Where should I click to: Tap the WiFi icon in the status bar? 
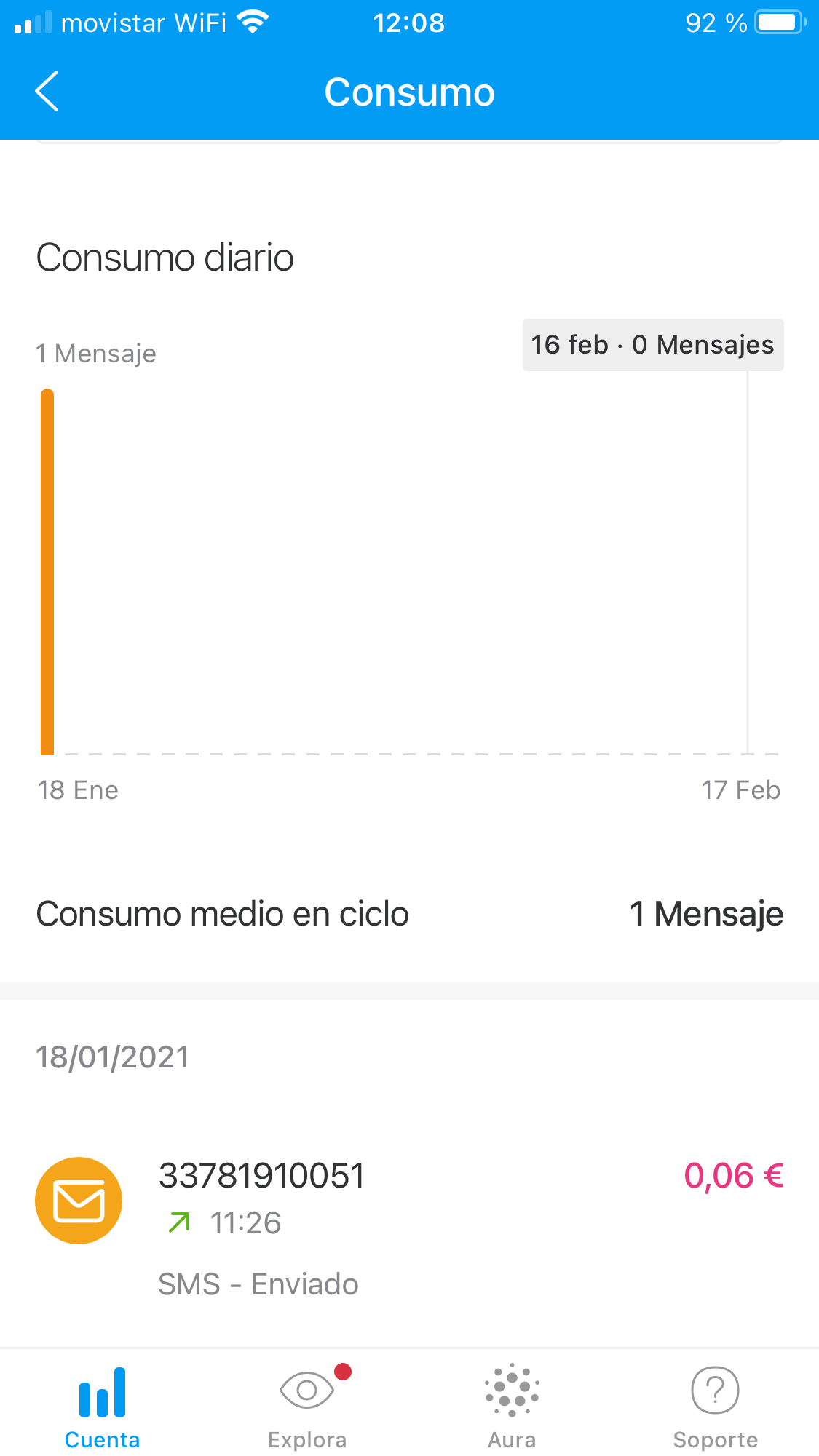(252, 22)
